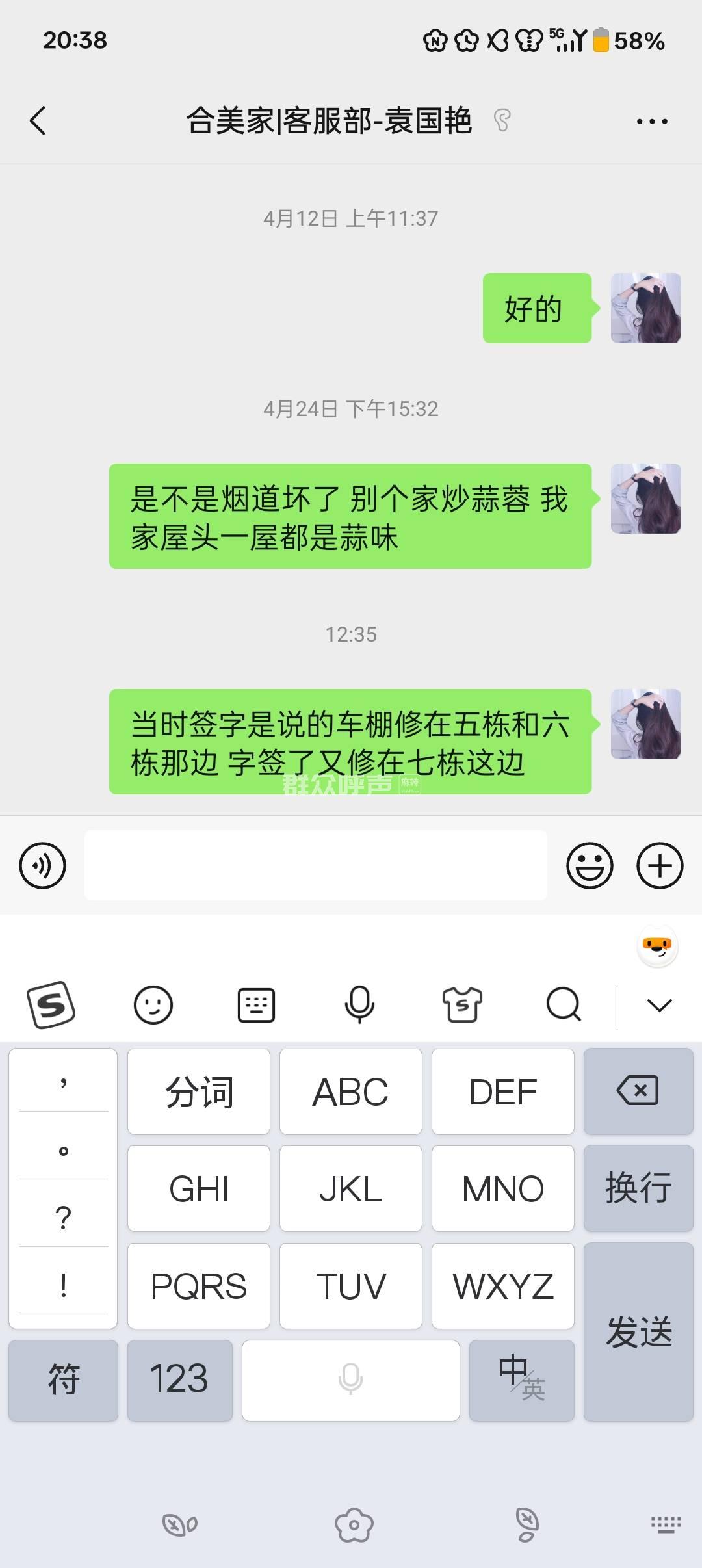Start keyboard voice dictation from toolbar
Viewport: 702px width, 1568px height.
(359, 1005)
